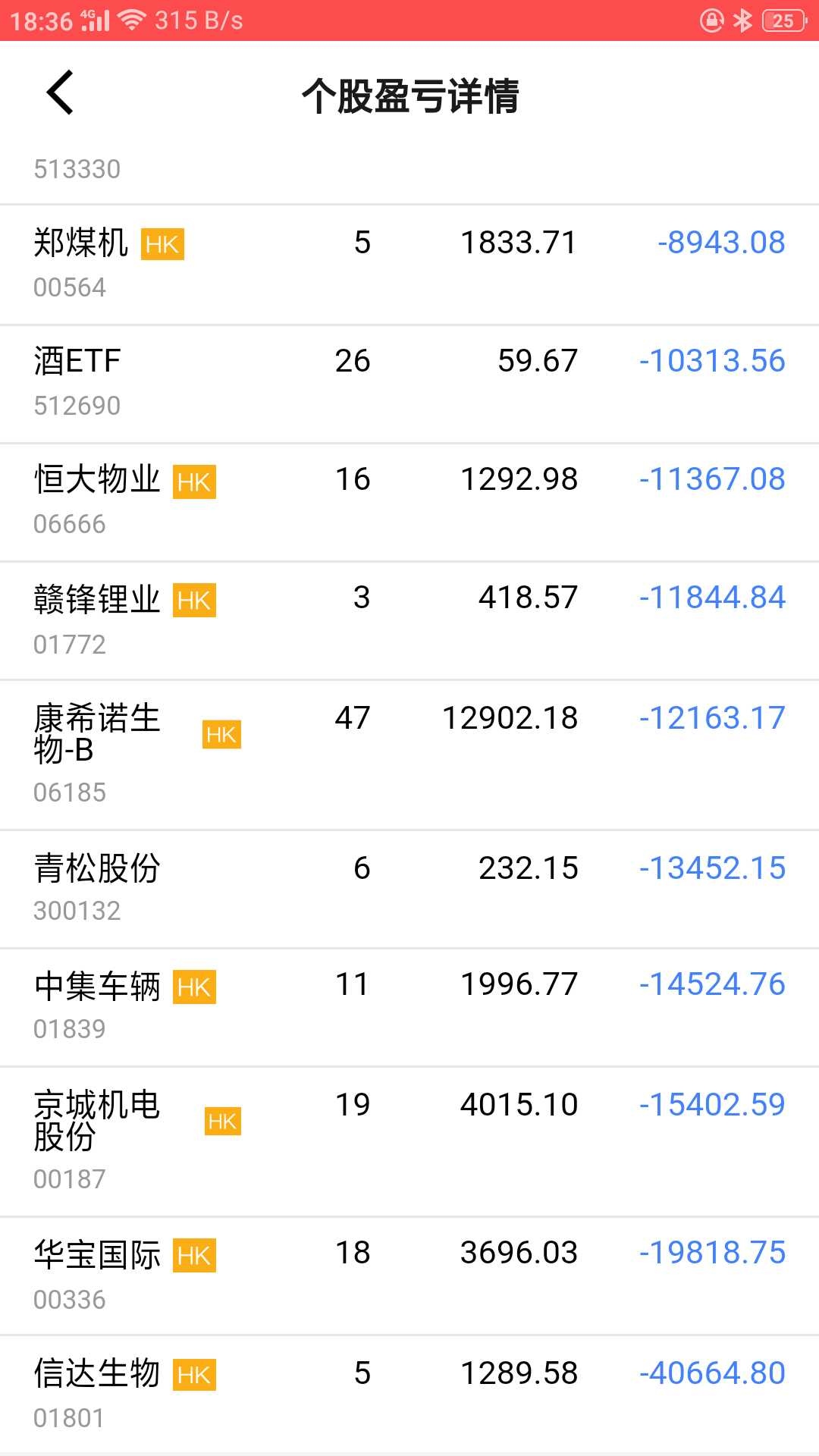Tap the HK badge next to 郑煤机
This screenshot has width=819, height=1456.
tap(163, 245)
